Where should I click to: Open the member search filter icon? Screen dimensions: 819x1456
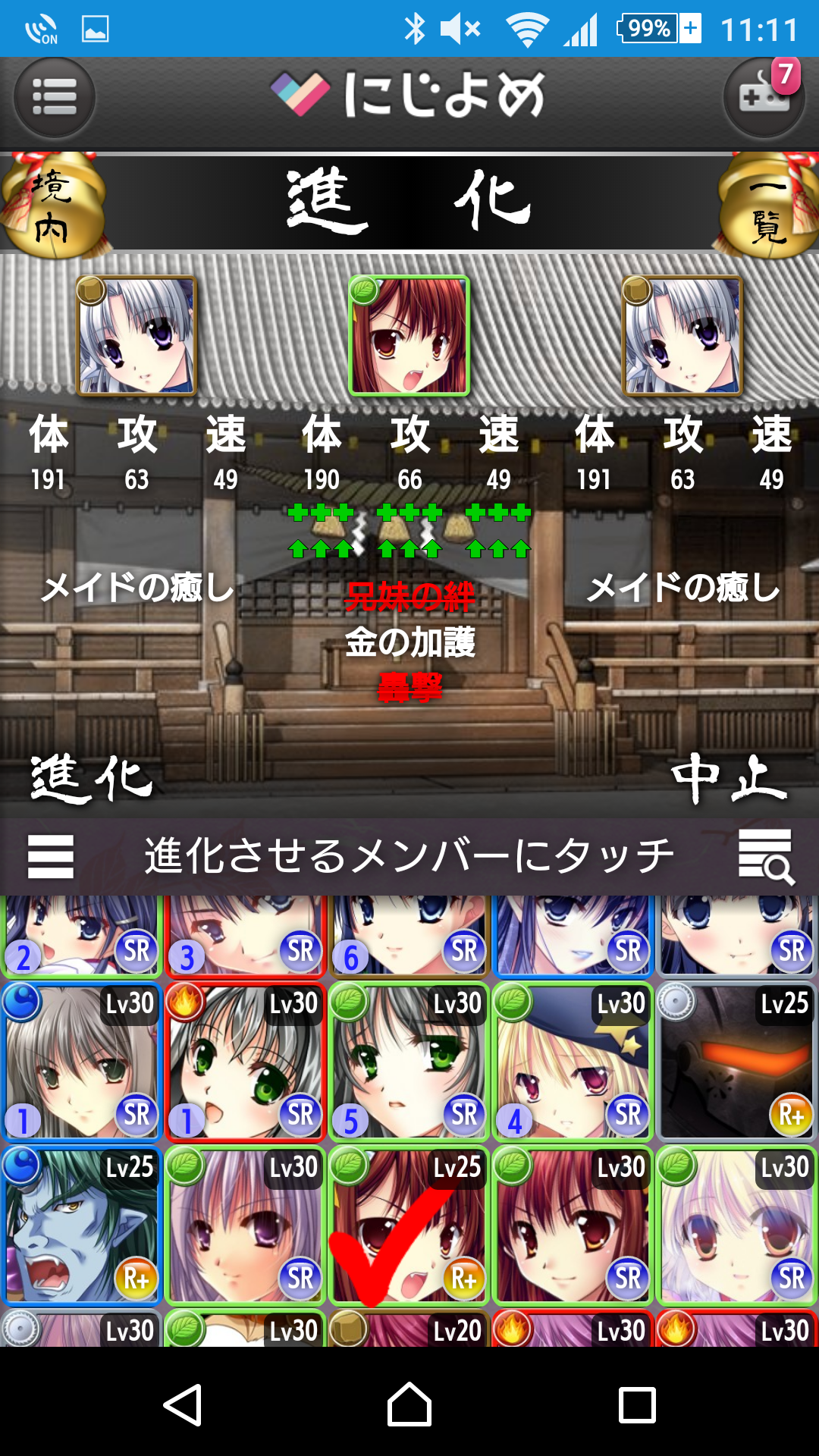766,856
